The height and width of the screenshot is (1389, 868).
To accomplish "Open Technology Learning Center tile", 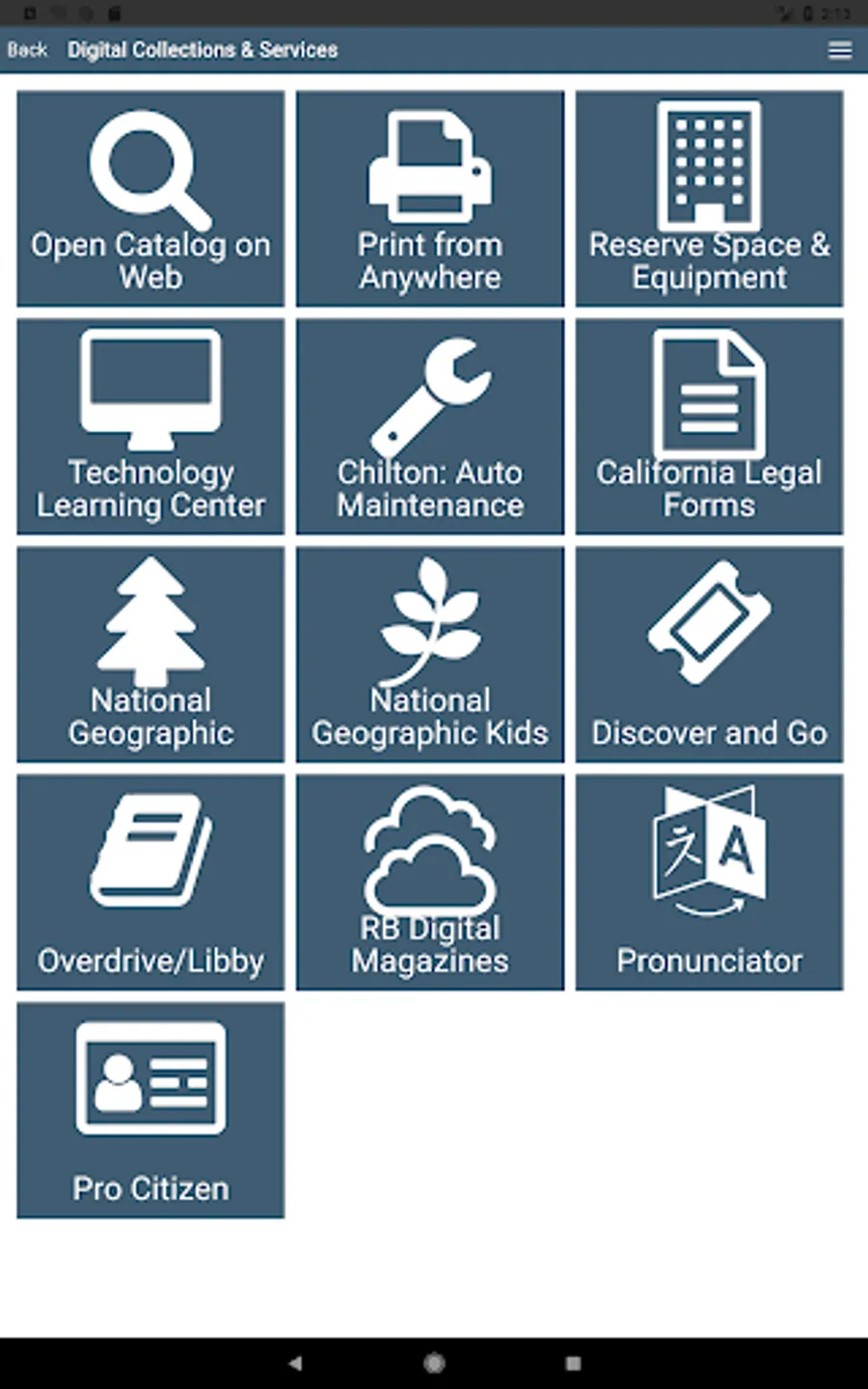I will [x=150, y=426].
